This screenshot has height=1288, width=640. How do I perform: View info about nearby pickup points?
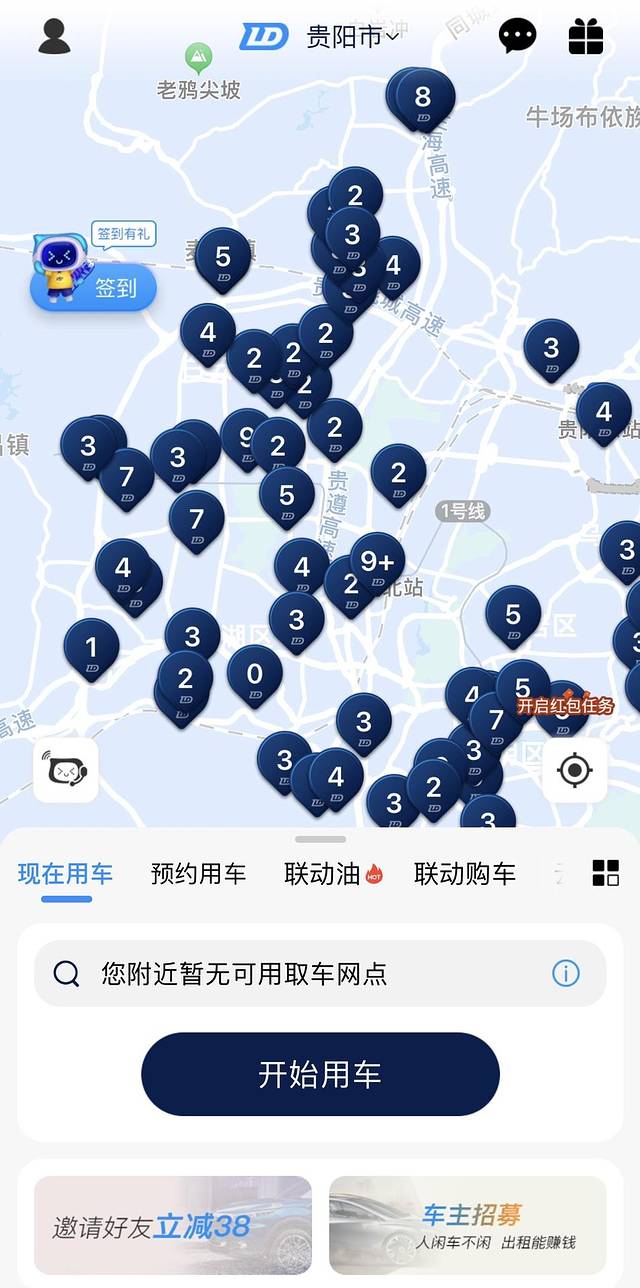(x=565, y=973)
